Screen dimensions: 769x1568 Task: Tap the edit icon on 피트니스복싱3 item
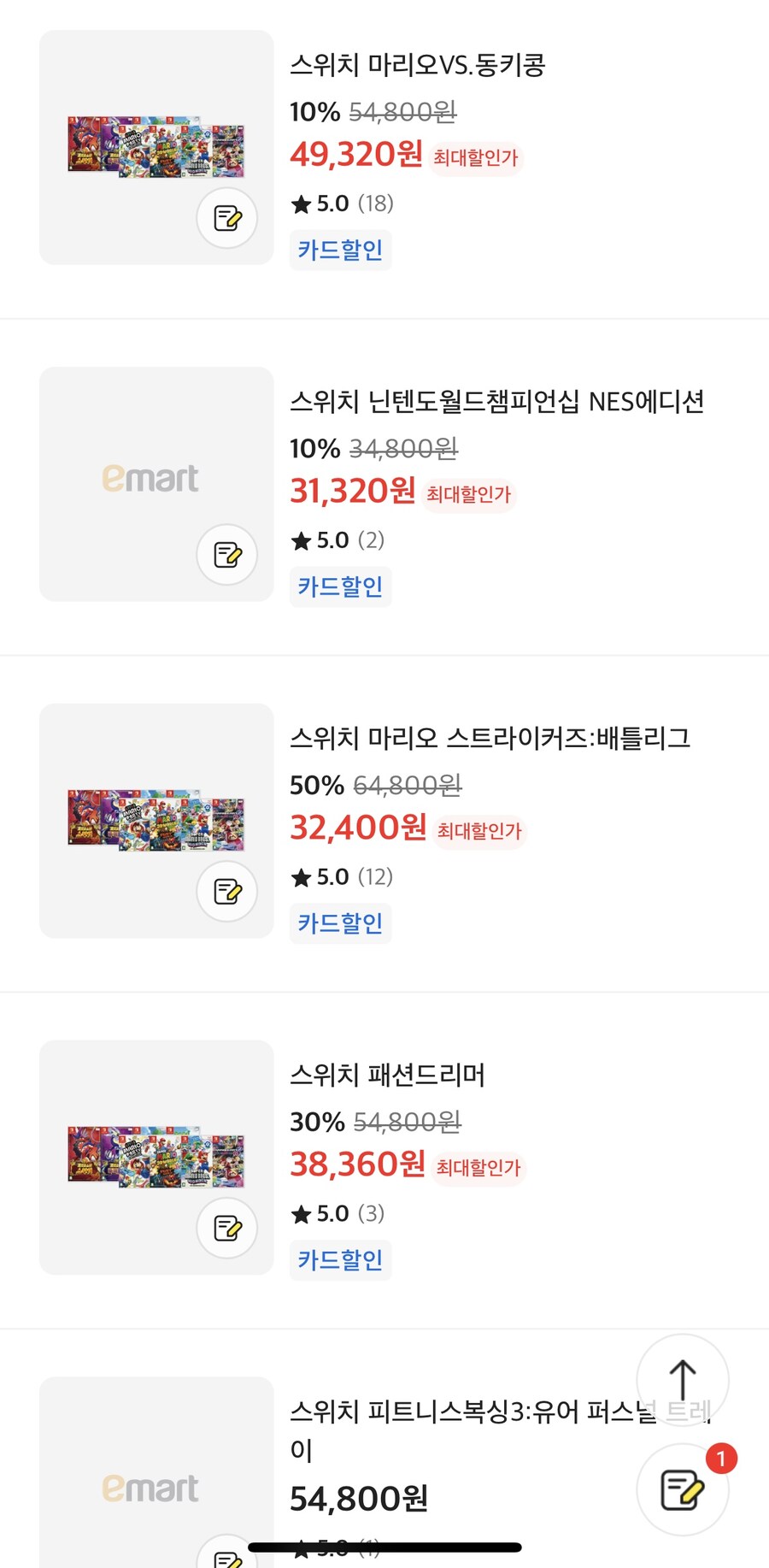(x=226, y=1558)
